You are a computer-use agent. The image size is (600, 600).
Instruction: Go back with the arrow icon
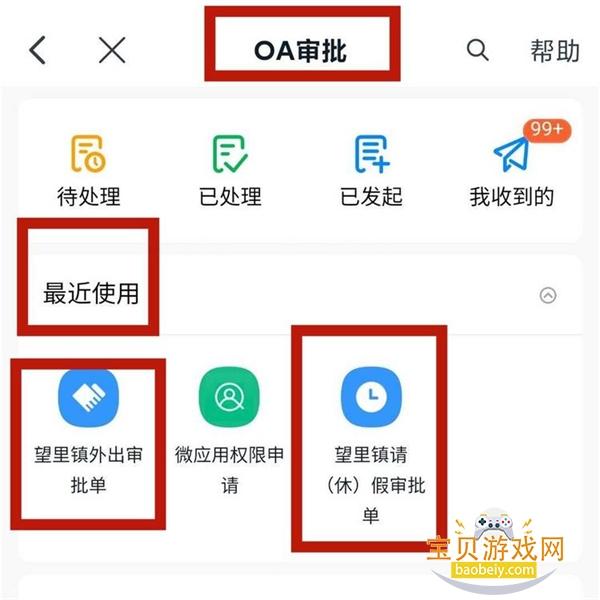38,50
